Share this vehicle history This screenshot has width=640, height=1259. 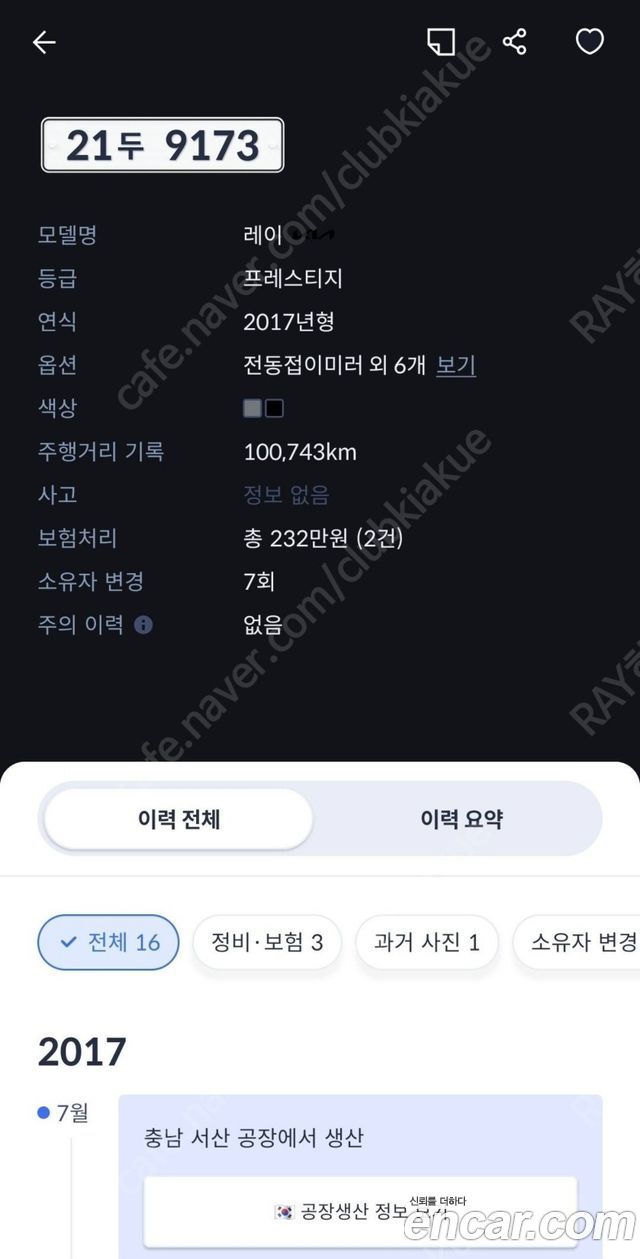pyautogui.click(x=514, y=42)
